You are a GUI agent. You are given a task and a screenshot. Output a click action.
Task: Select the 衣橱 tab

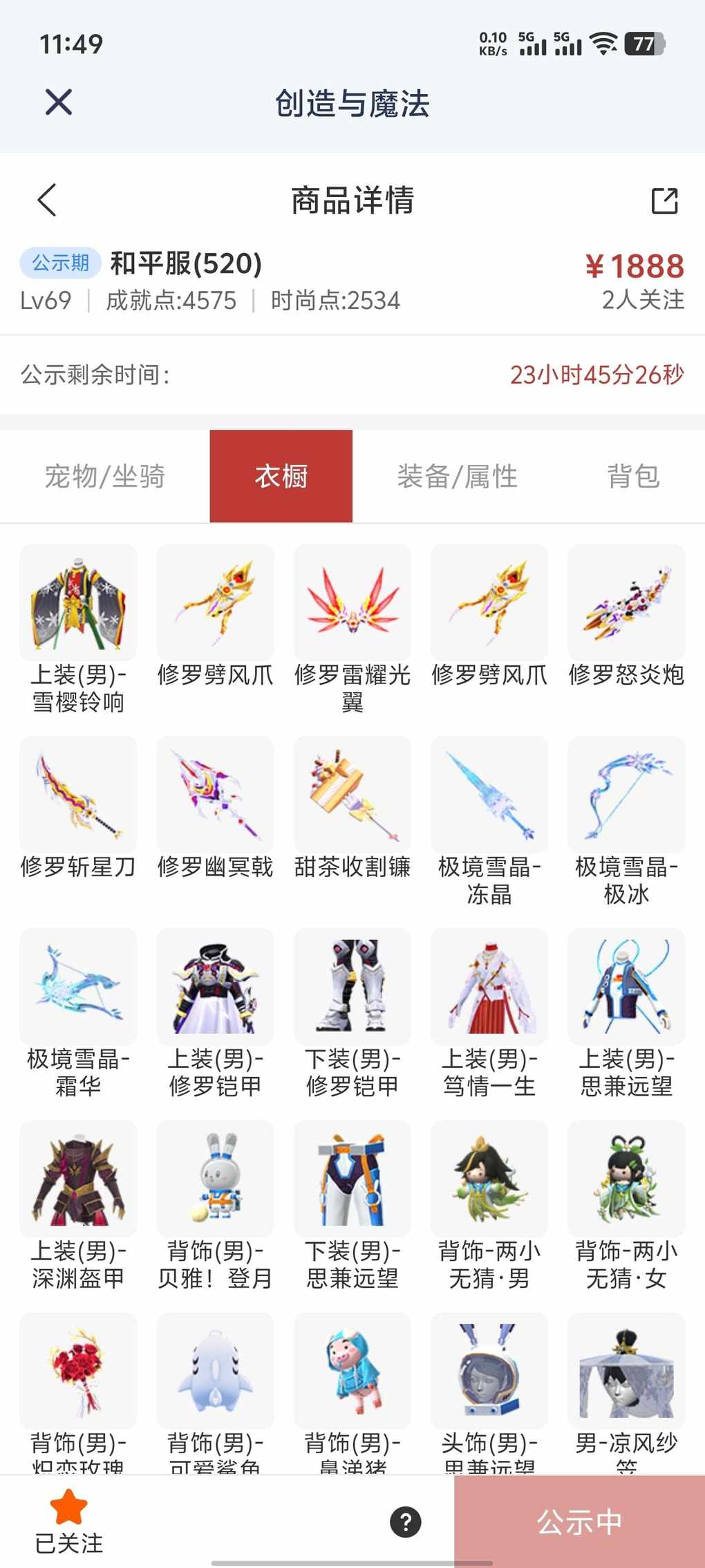click(x=281, y=477)
